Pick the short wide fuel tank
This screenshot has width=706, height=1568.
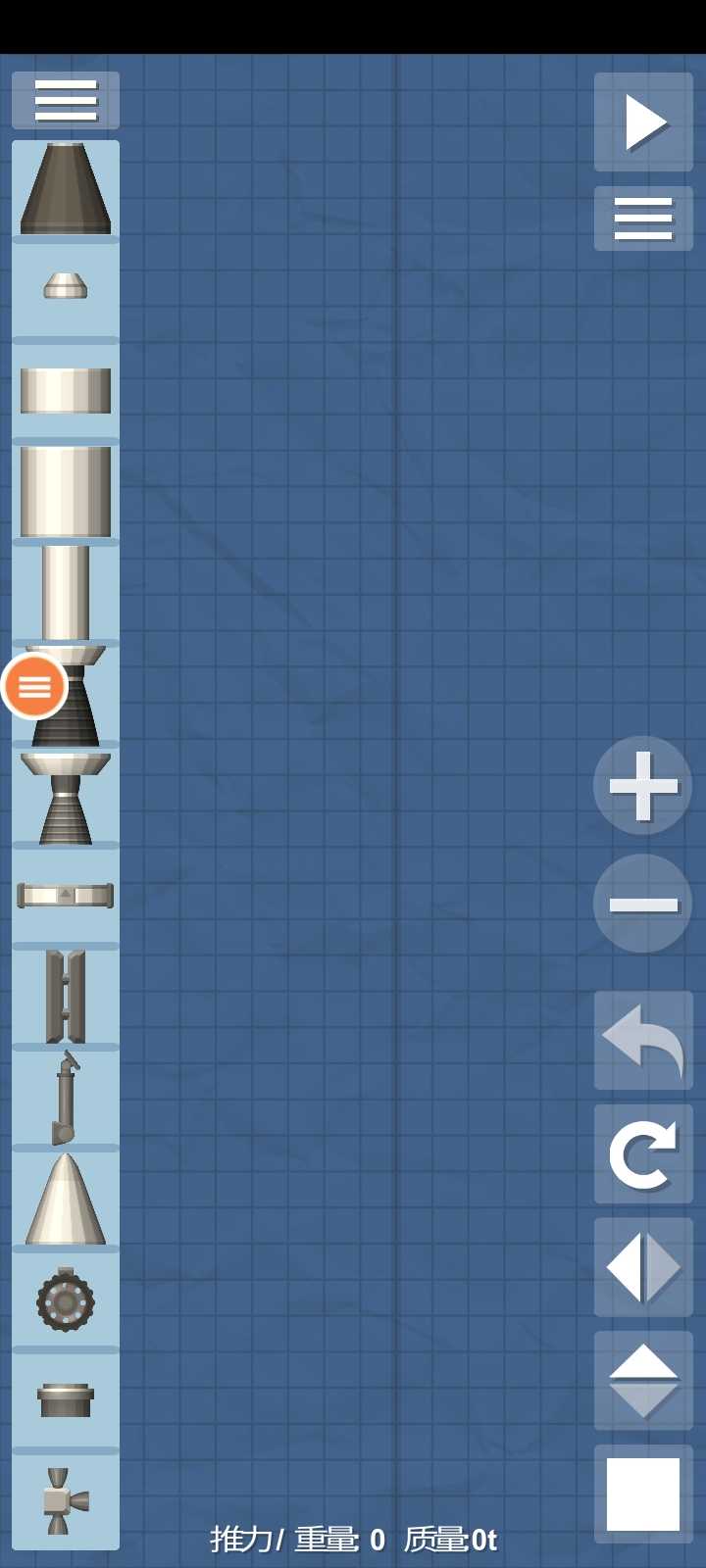pos(66,390)
